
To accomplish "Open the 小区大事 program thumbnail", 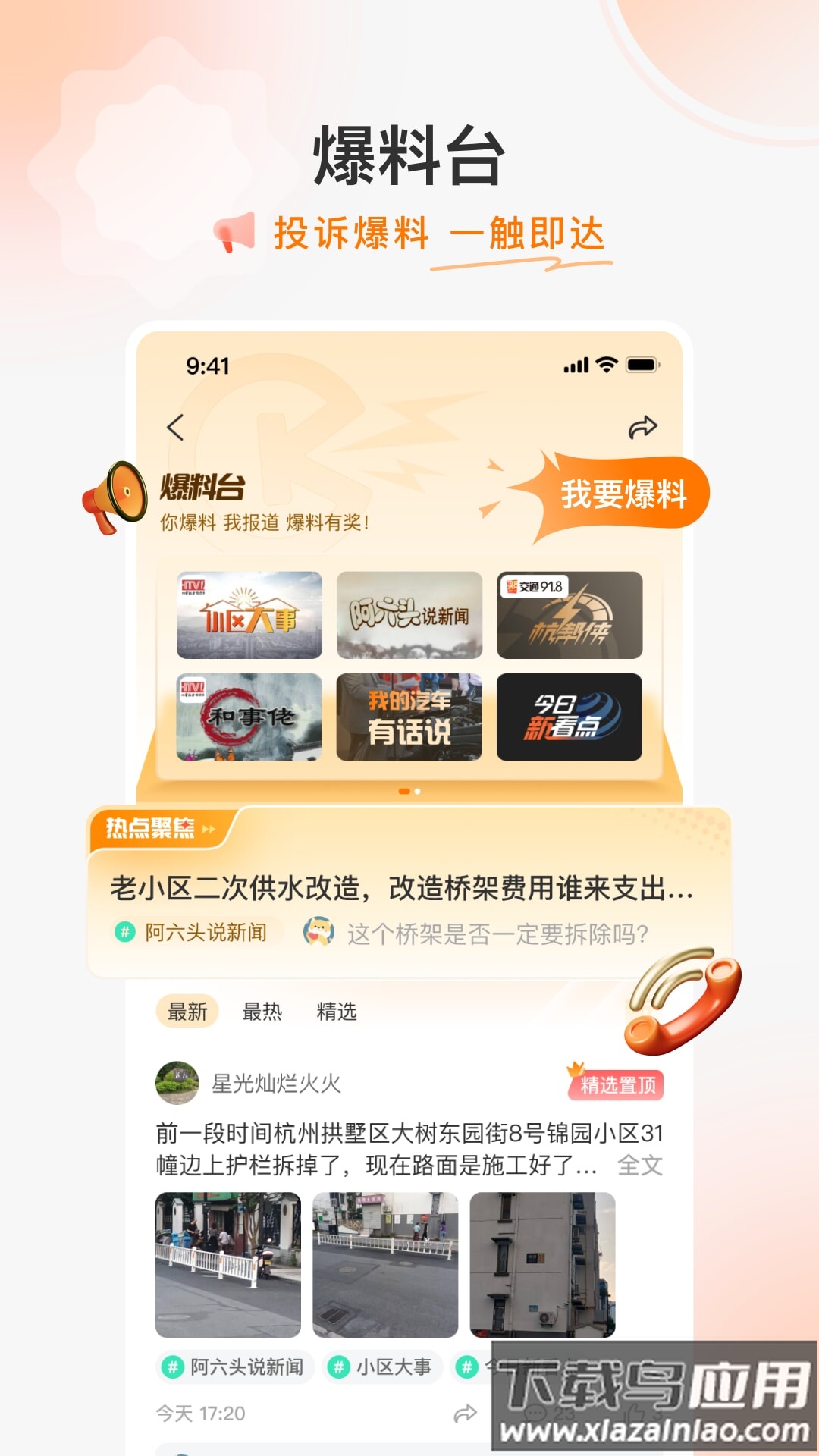I will coord(249,616).
